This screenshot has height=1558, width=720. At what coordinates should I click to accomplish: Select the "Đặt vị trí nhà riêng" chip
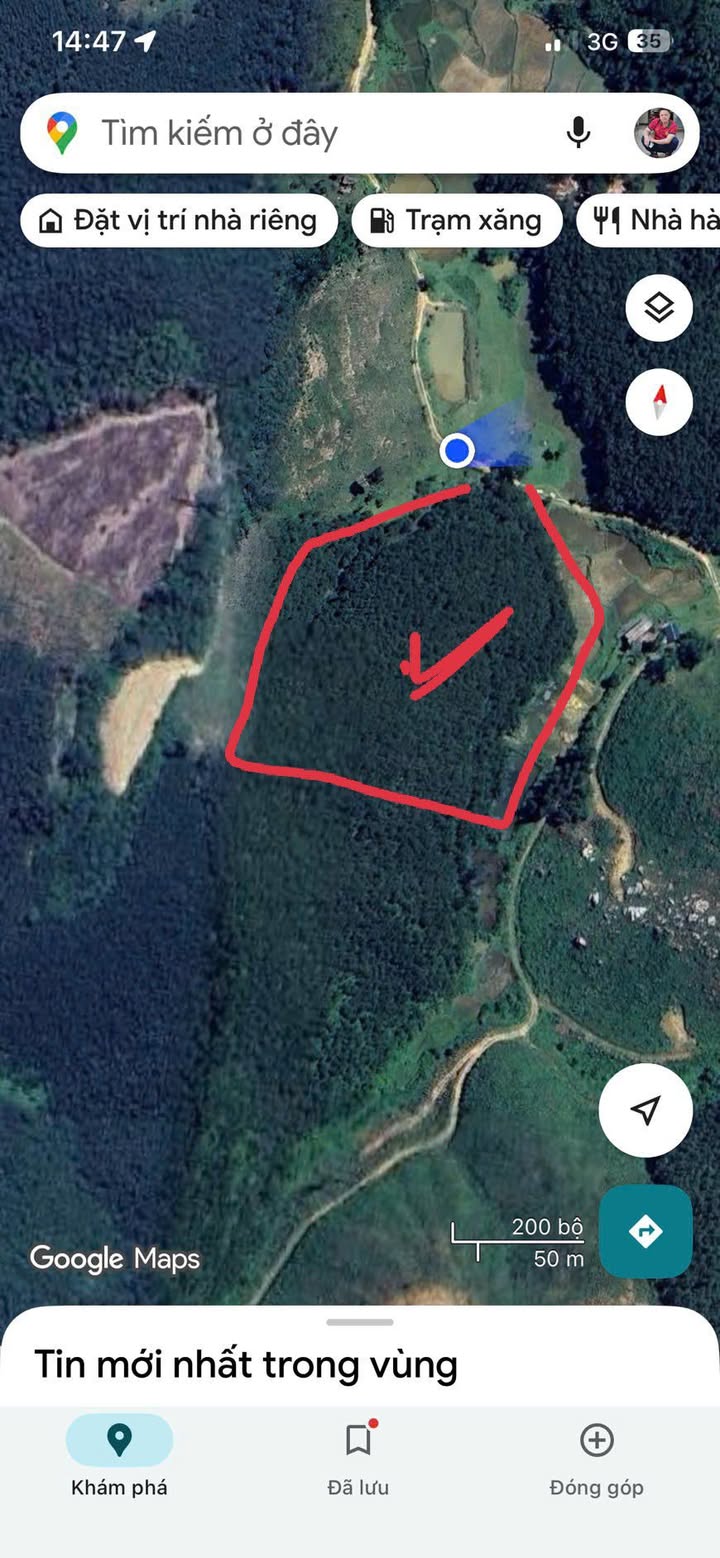(179, 220)
